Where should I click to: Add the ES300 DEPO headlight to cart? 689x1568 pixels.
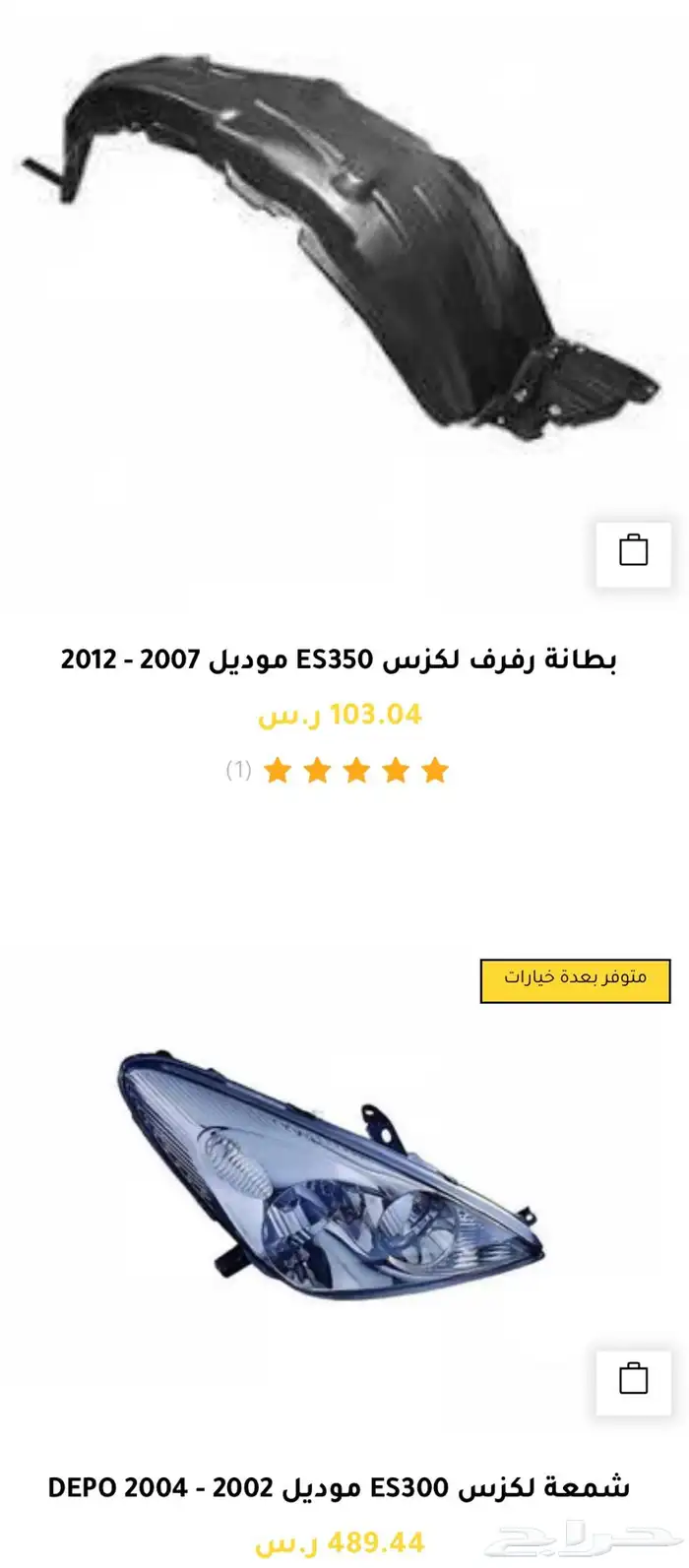(x=633, y=1379)
